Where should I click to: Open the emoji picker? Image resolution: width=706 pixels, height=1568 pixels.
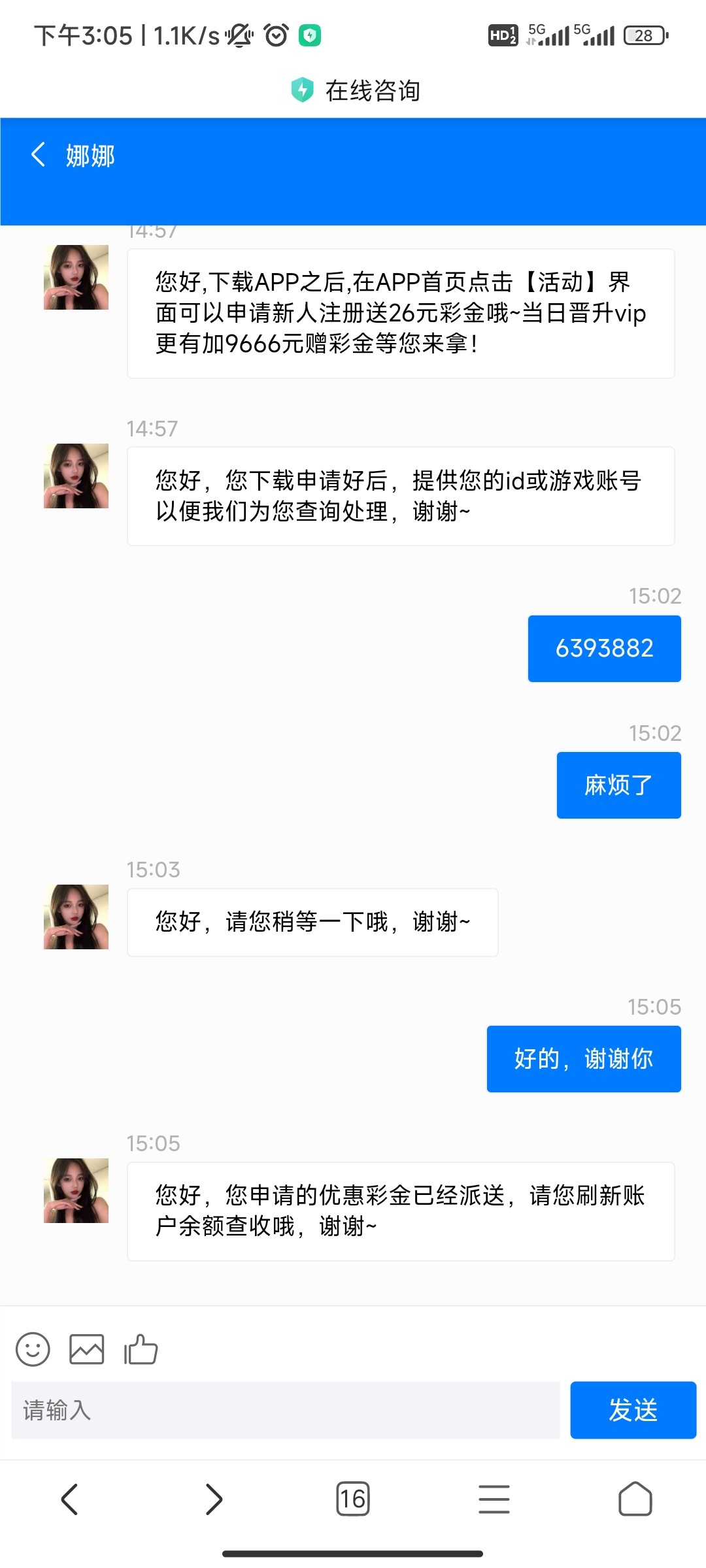tap(33, 1350)
